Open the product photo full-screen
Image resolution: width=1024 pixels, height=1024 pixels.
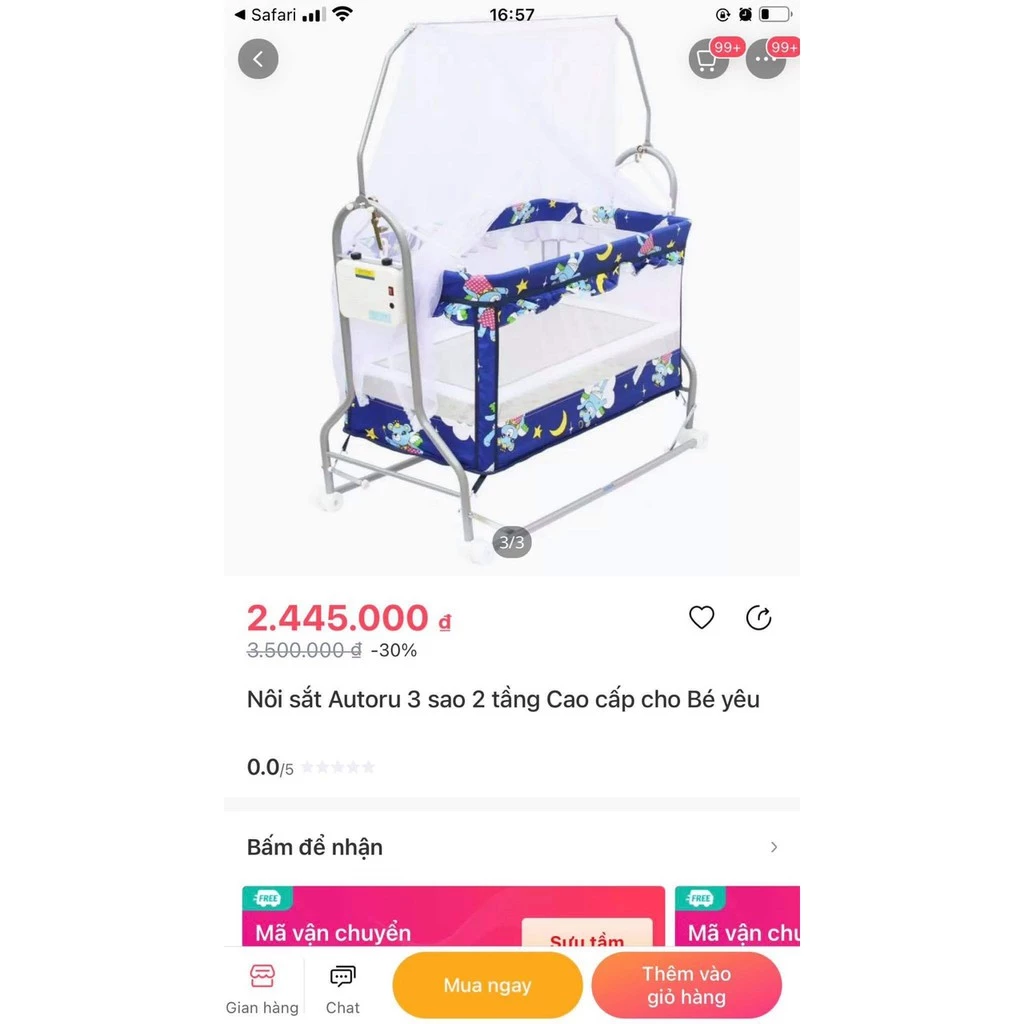click(511, 300)
